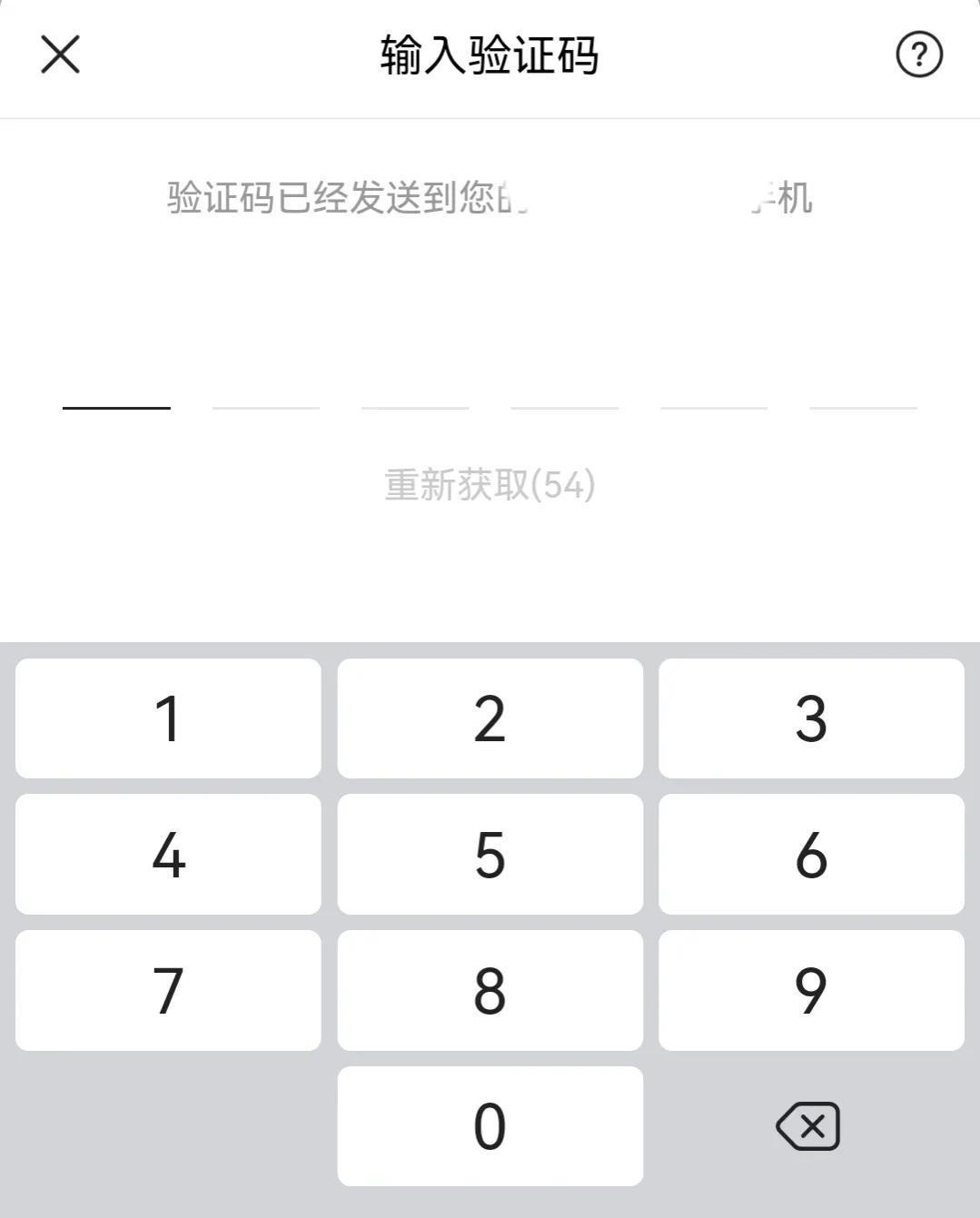Screen dimensions: 980x1218
Task: Close the verification code screen
Action: [61, 54]
